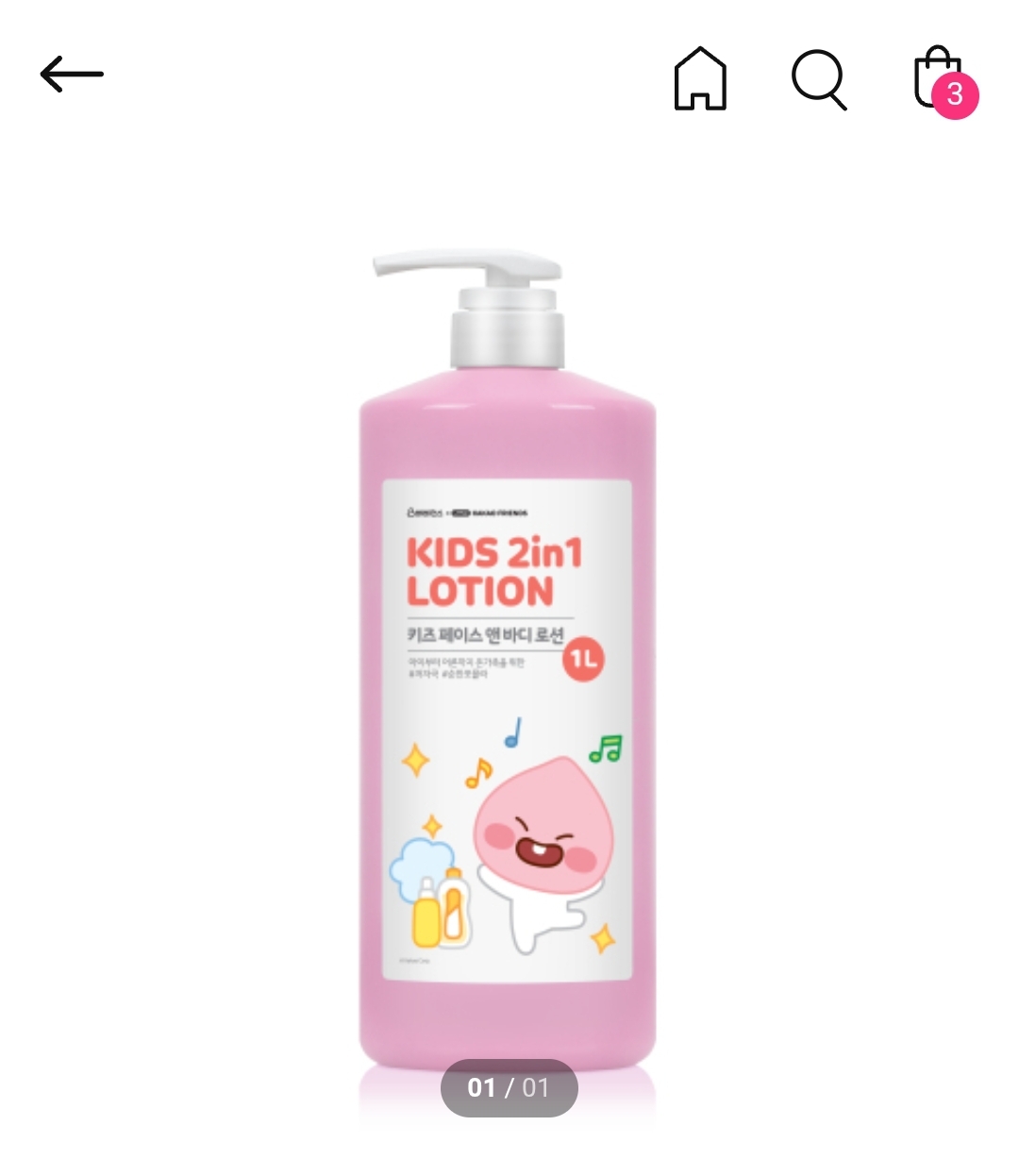Go back using the arrow icon
1019x1176 pixels.
tap(72, 75)
